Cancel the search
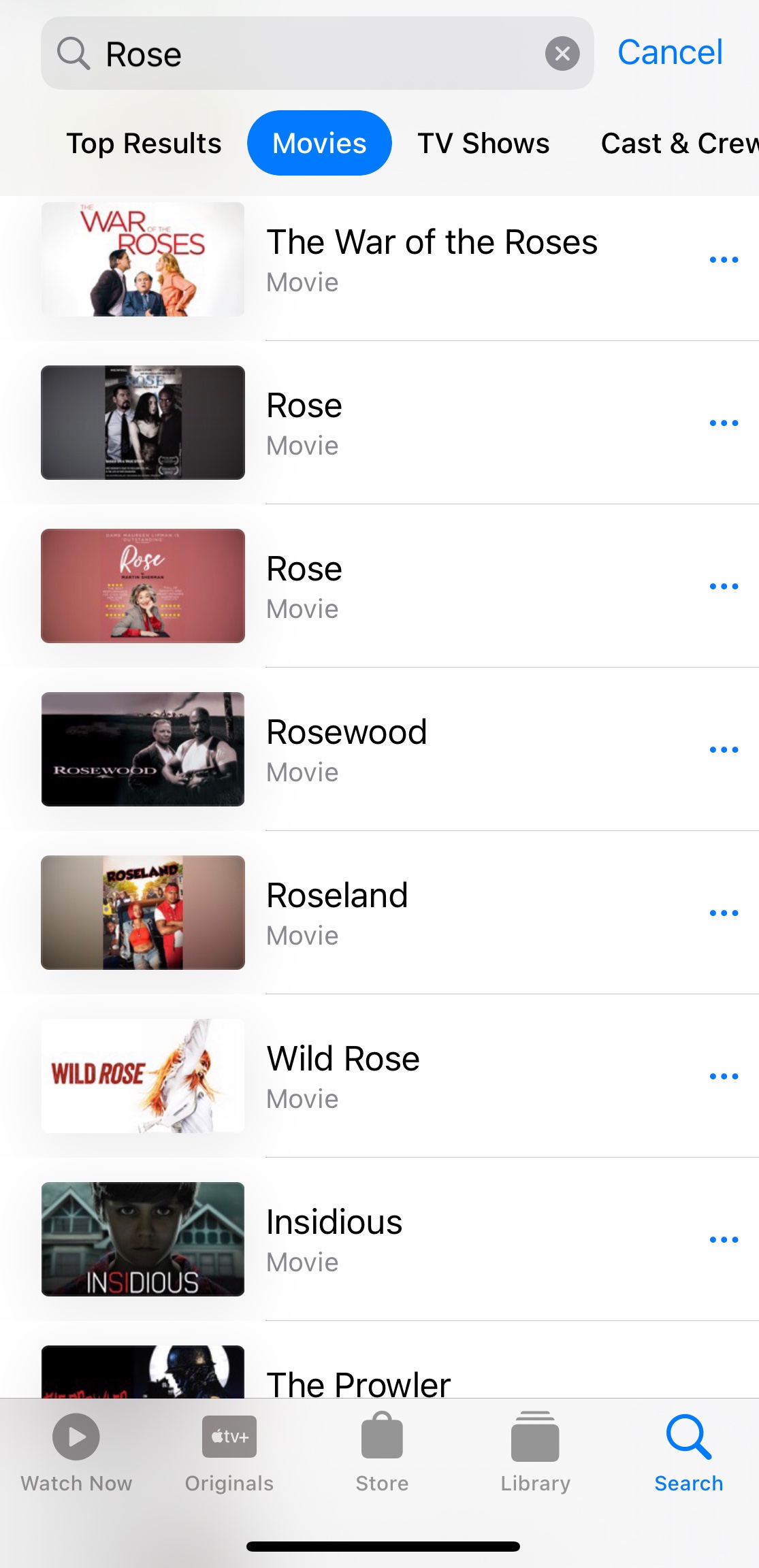This screenshot has width=759, height=1568. click(x=670, y=52)
